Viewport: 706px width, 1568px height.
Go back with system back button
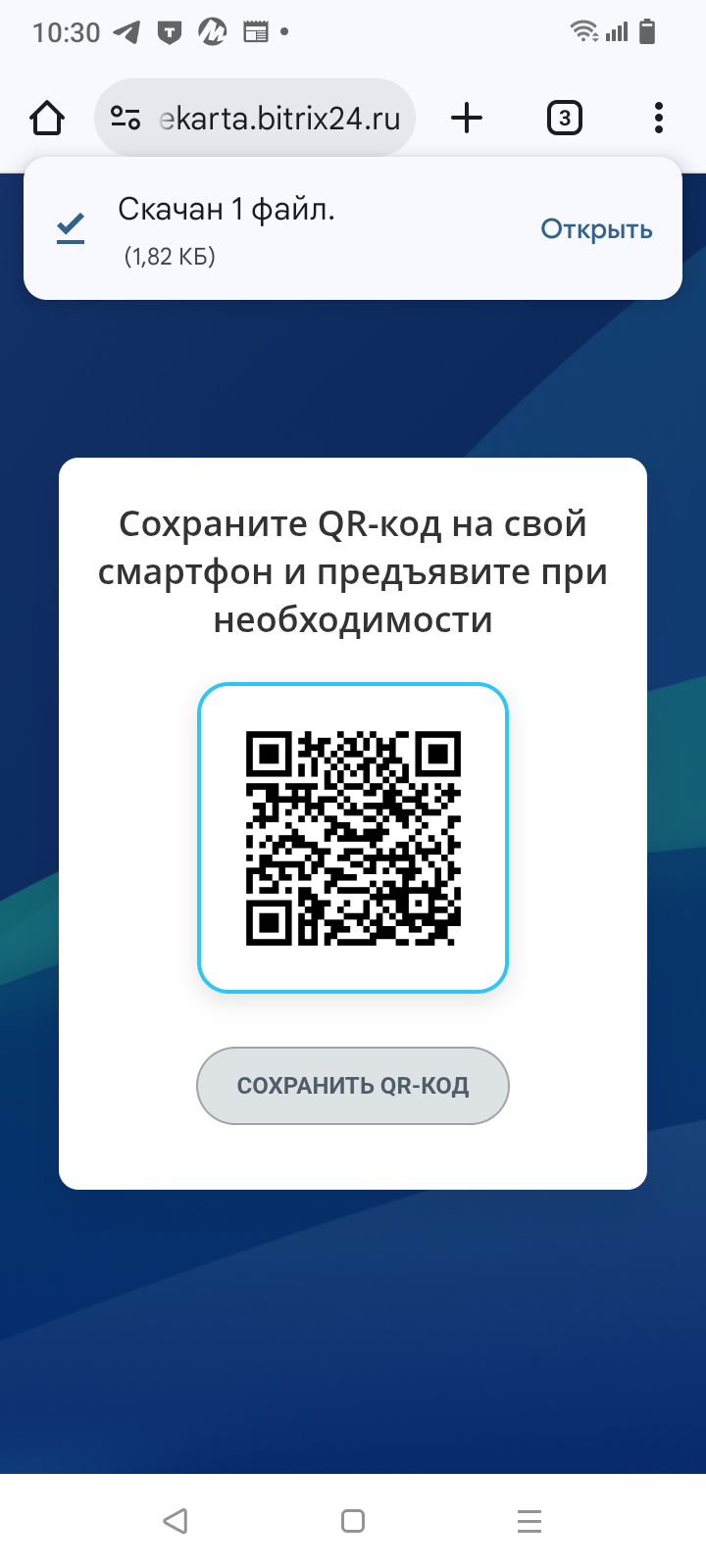click(x=176, y=1521)
